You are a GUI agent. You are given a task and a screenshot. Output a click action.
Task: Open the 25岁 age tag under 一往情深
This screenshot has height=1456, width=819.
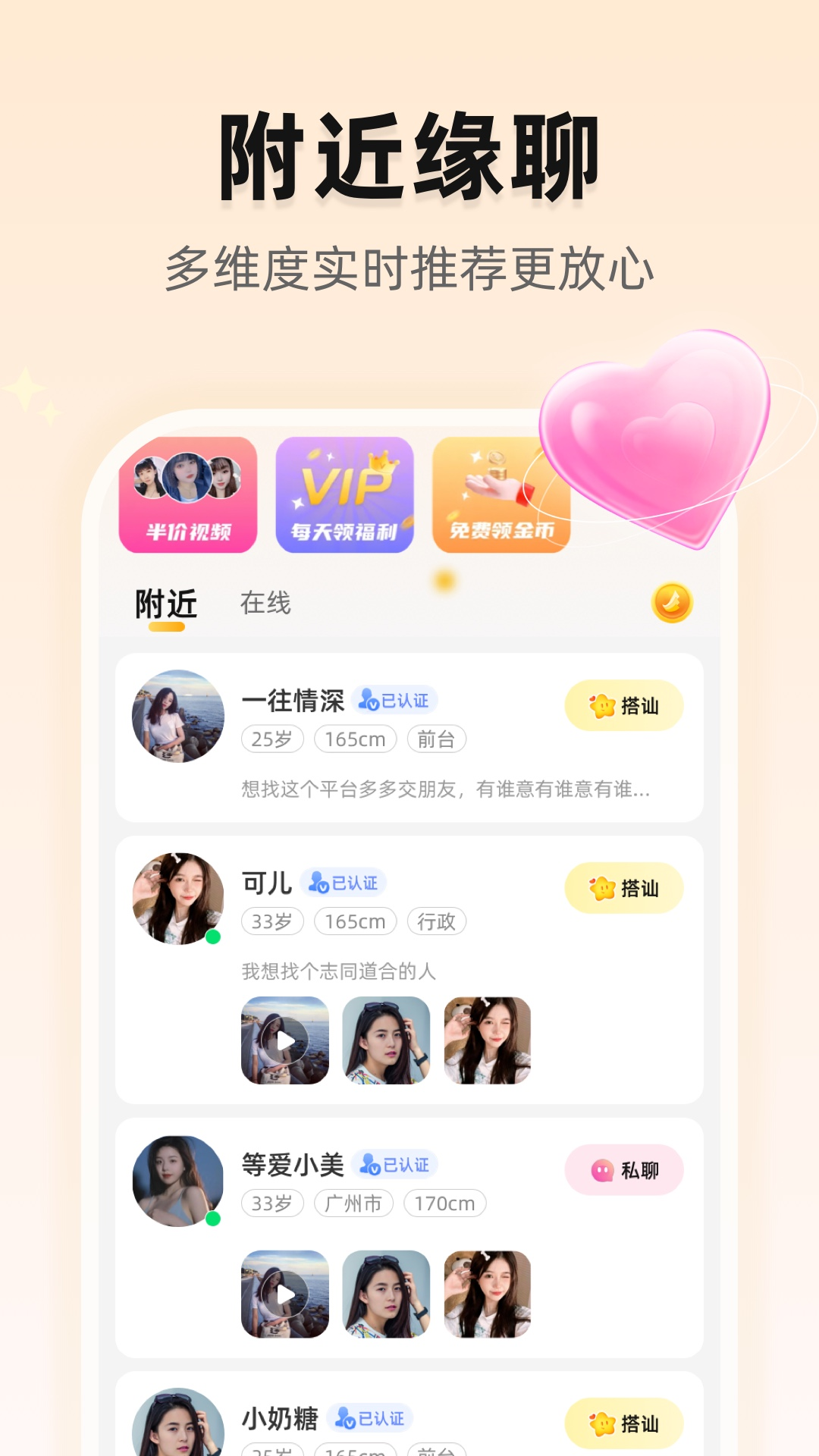pos(271,739)
